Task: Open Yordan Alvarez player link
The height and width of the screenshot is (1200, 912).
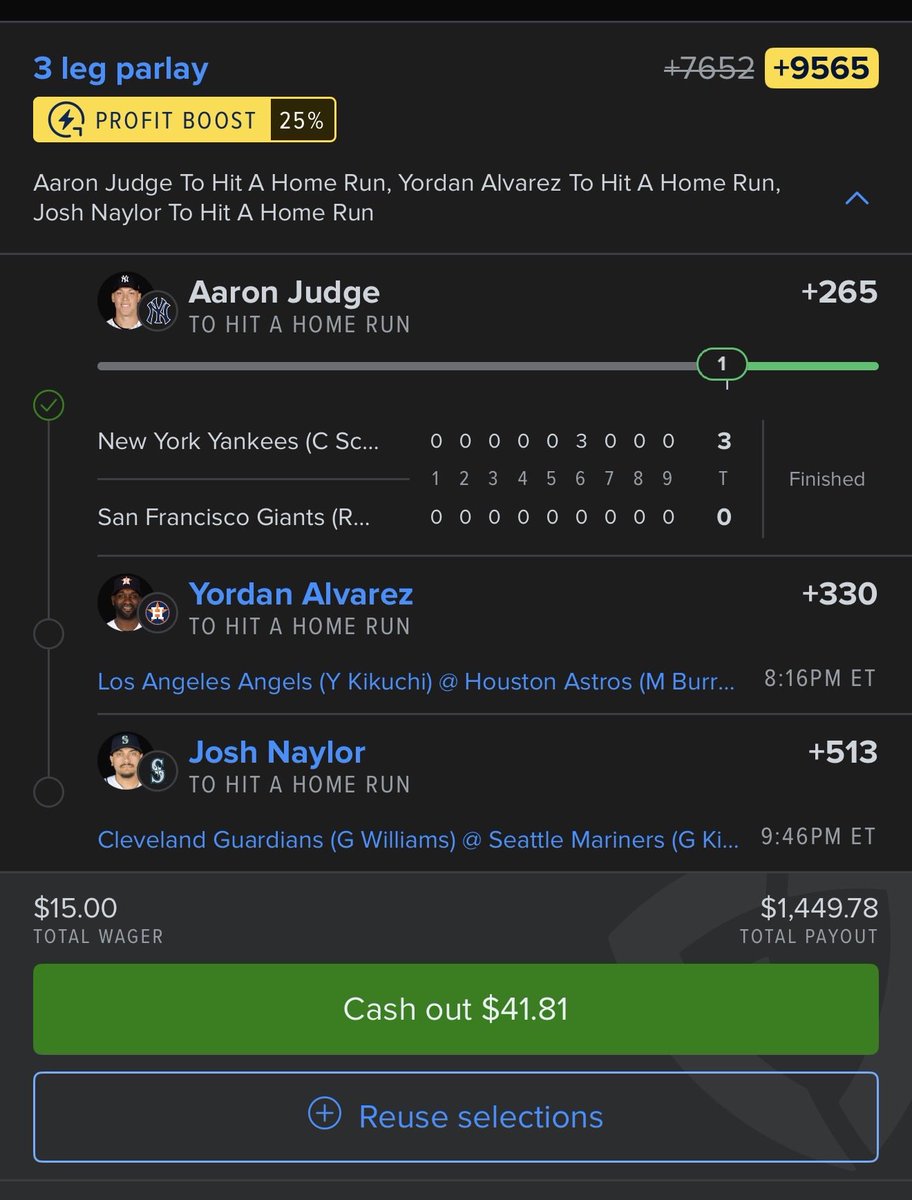Action: [x=300, y=594]
